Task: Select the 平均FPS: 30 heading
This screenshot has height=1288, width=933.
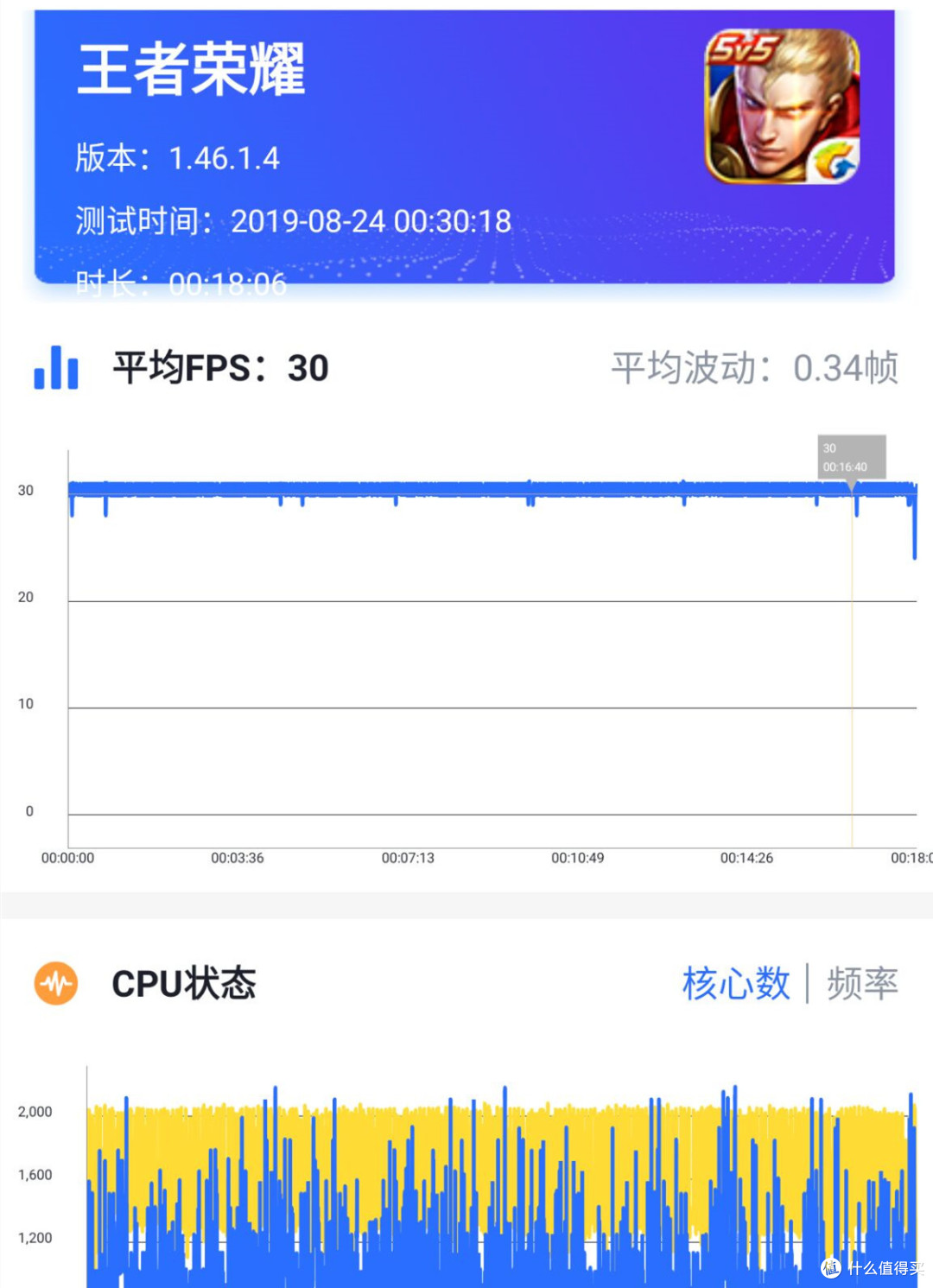Action: coord(219,368)
